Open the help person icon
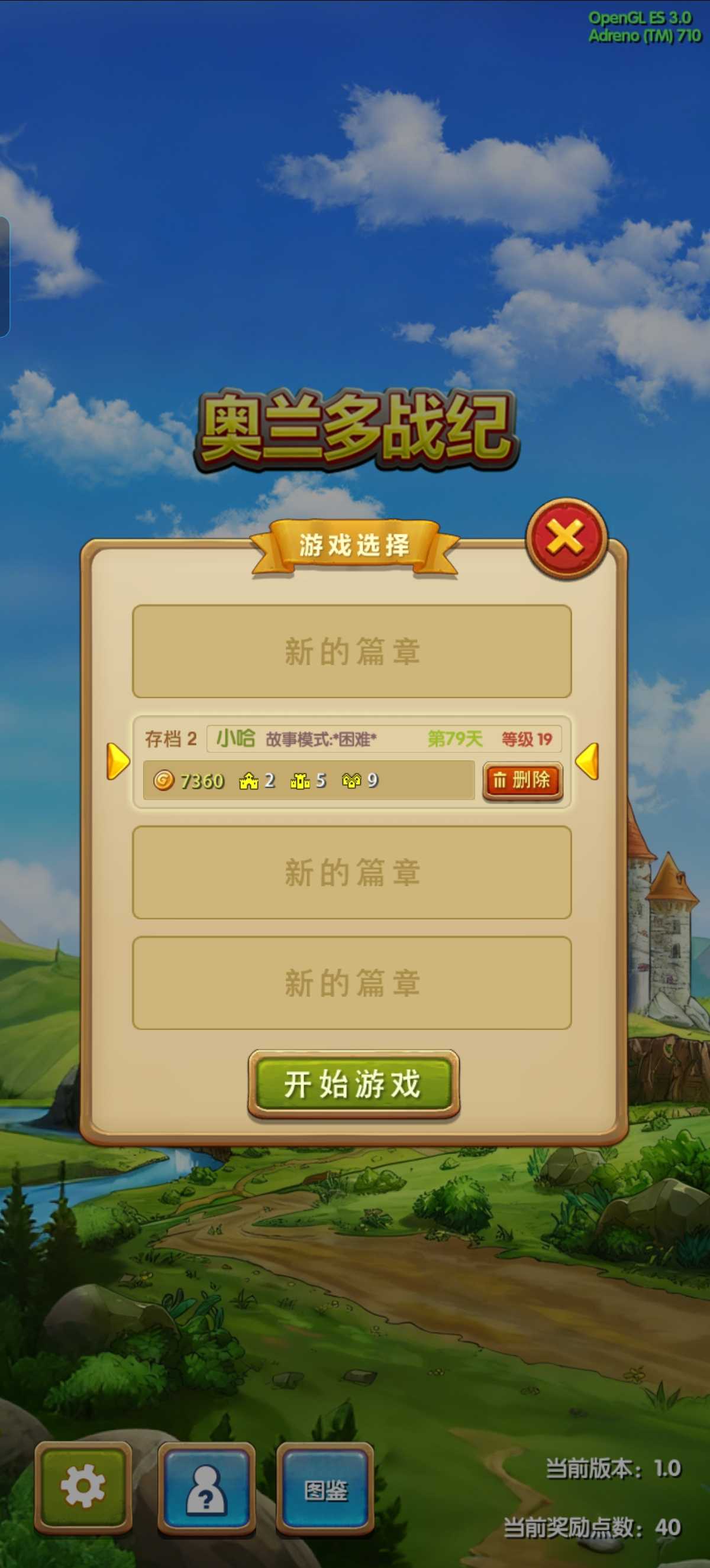The width and height of the screenshot is (710, 1568). [206, 1488]
